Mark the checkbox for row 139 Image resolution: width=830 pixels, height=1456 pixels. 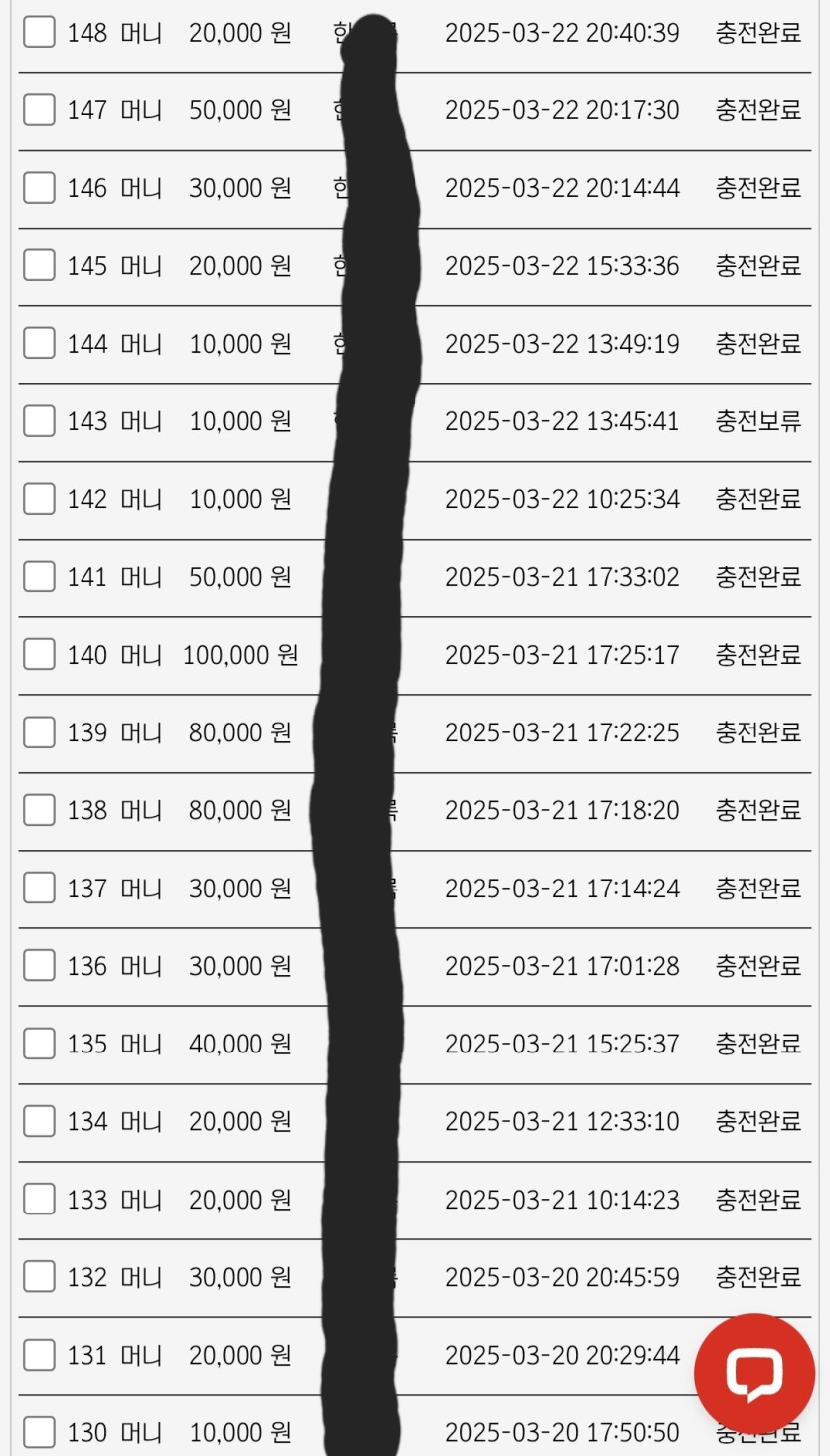click(39, 731)
